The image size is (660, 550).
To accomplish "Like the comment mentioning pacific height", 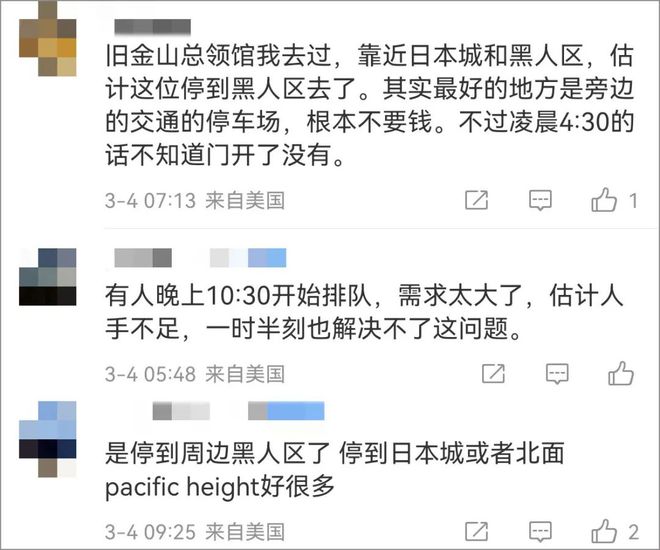I will tap(604, 530).
